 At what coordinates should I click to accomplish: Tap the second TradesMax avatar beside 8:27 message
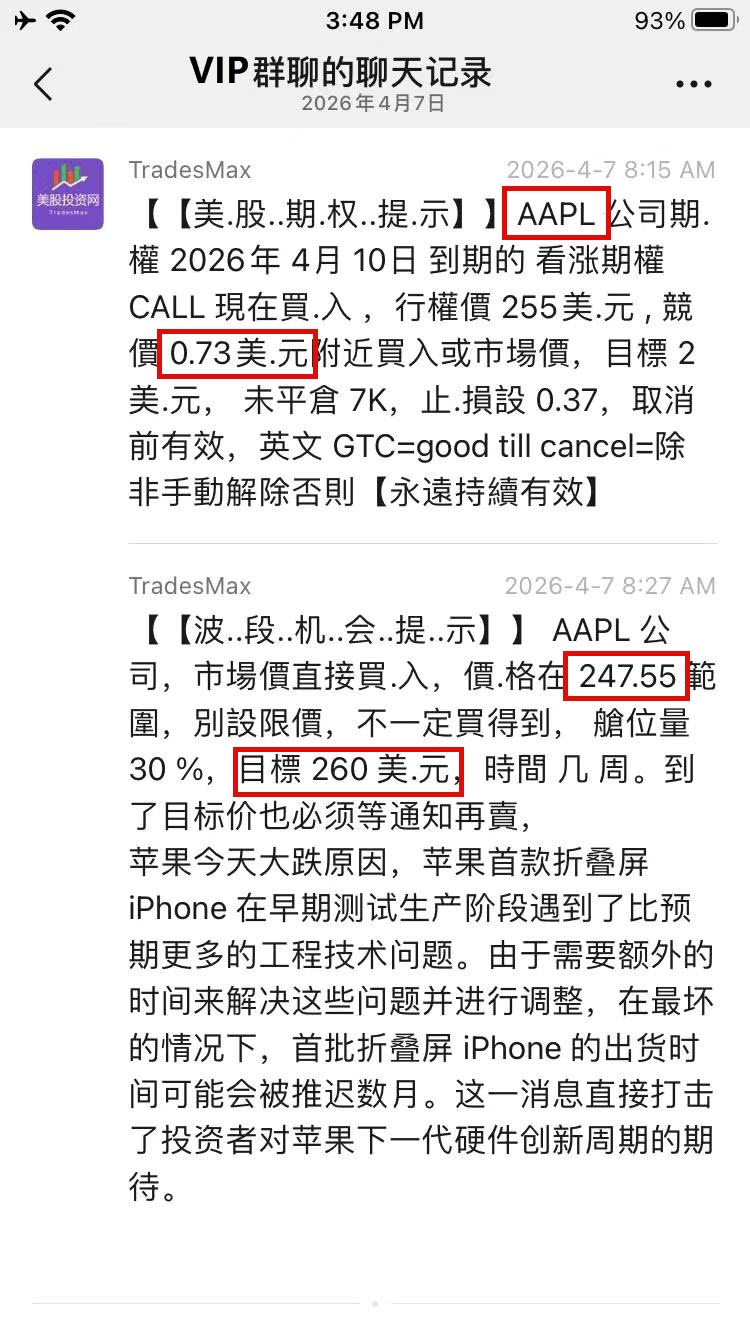tap(67, 610)
